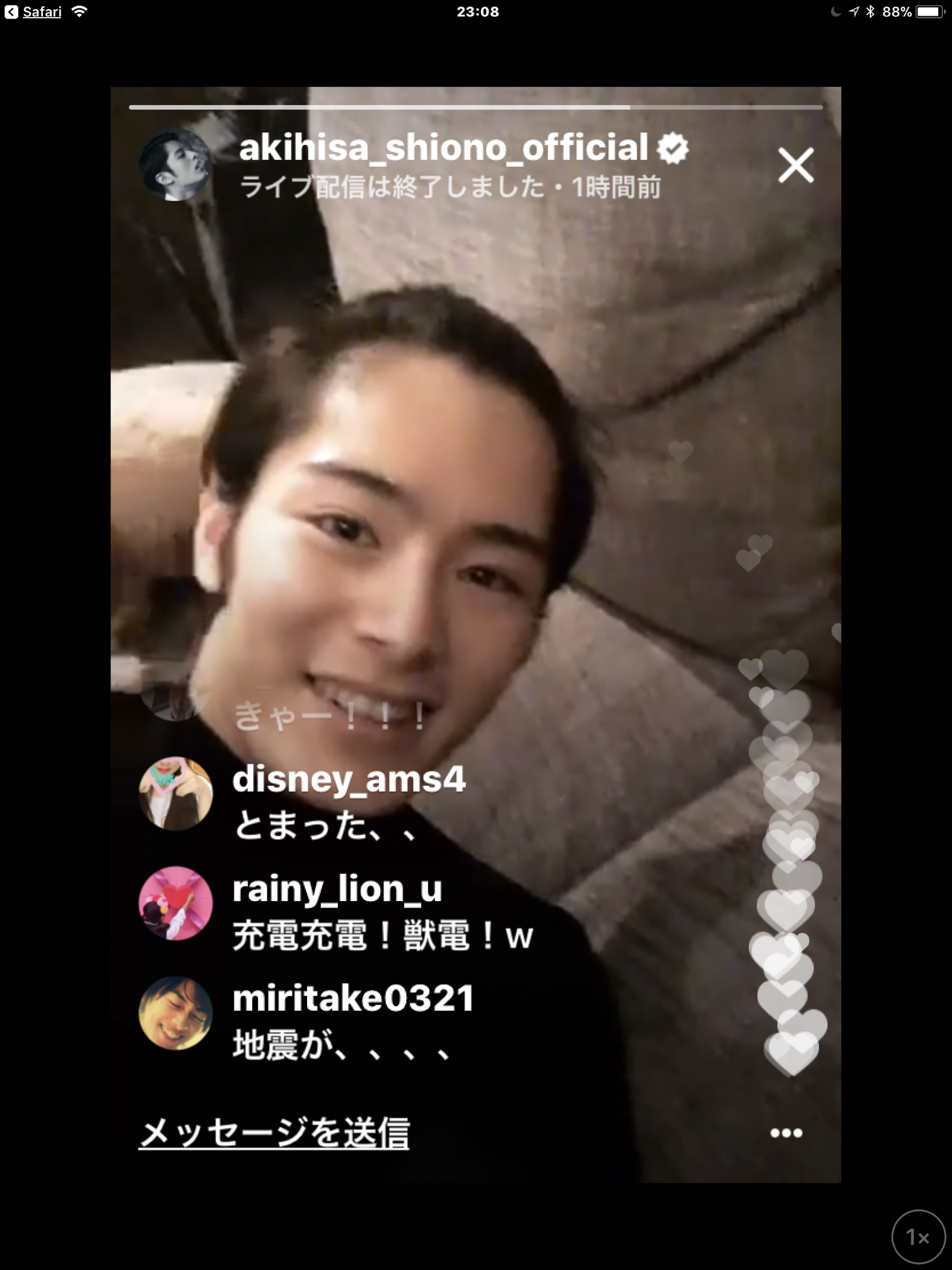Tap the akihisa_shiono_official username
This screenshot has height=1270, width=952.
[443, 148]
